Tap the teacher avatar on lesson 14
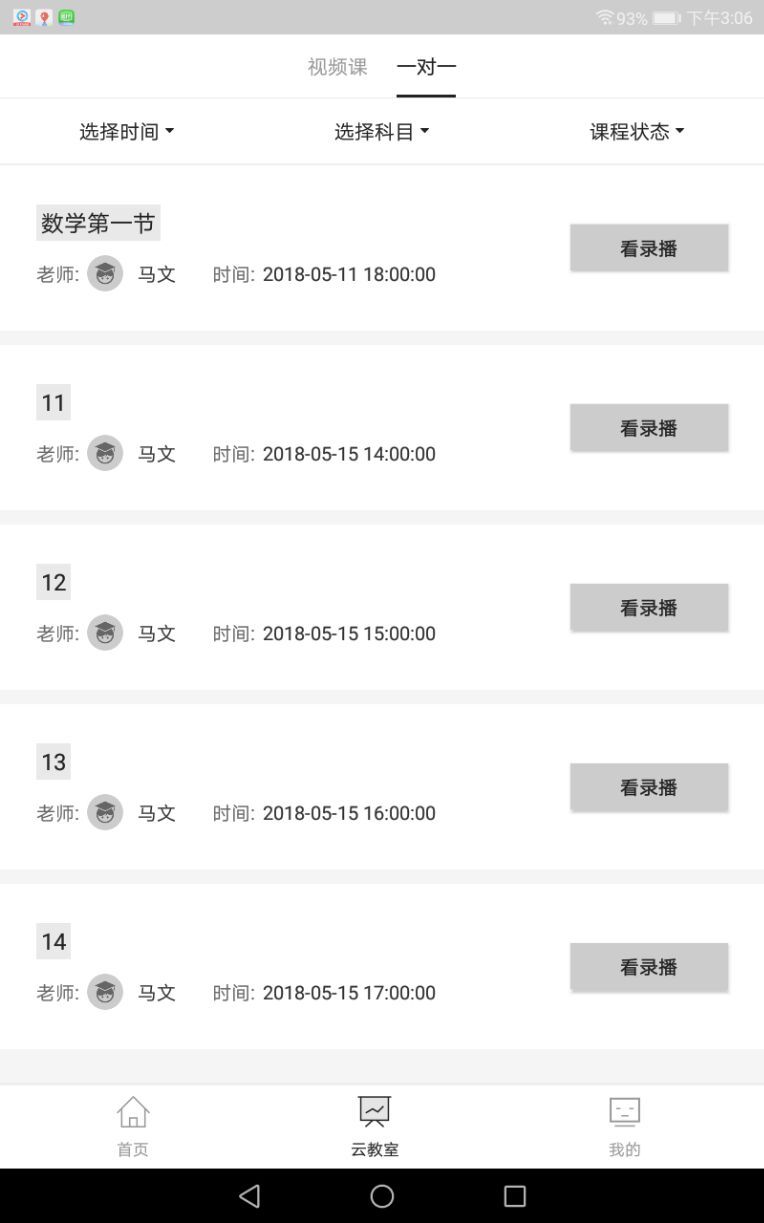This screenshot has height=1223, width=764. tap(104, 992)
